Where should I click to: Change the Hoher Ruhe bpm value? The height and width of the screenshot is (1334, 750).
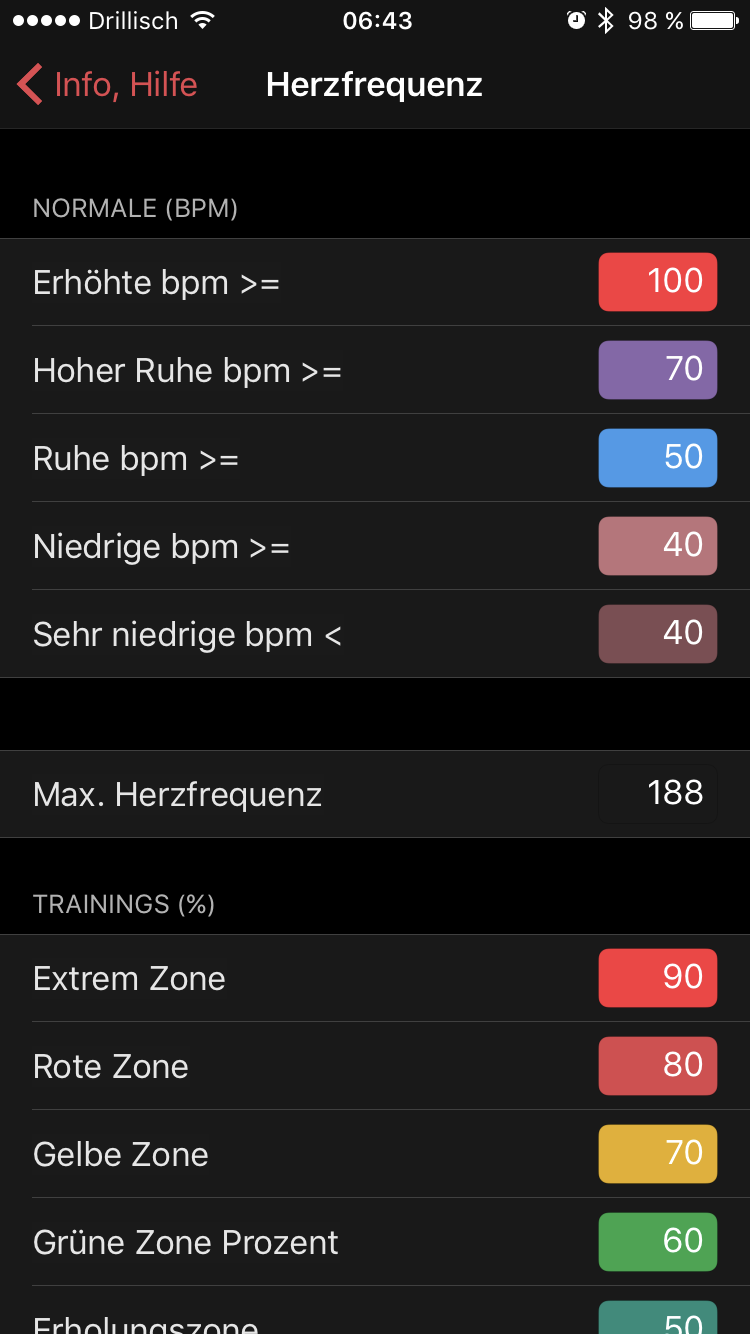point(658,370)
